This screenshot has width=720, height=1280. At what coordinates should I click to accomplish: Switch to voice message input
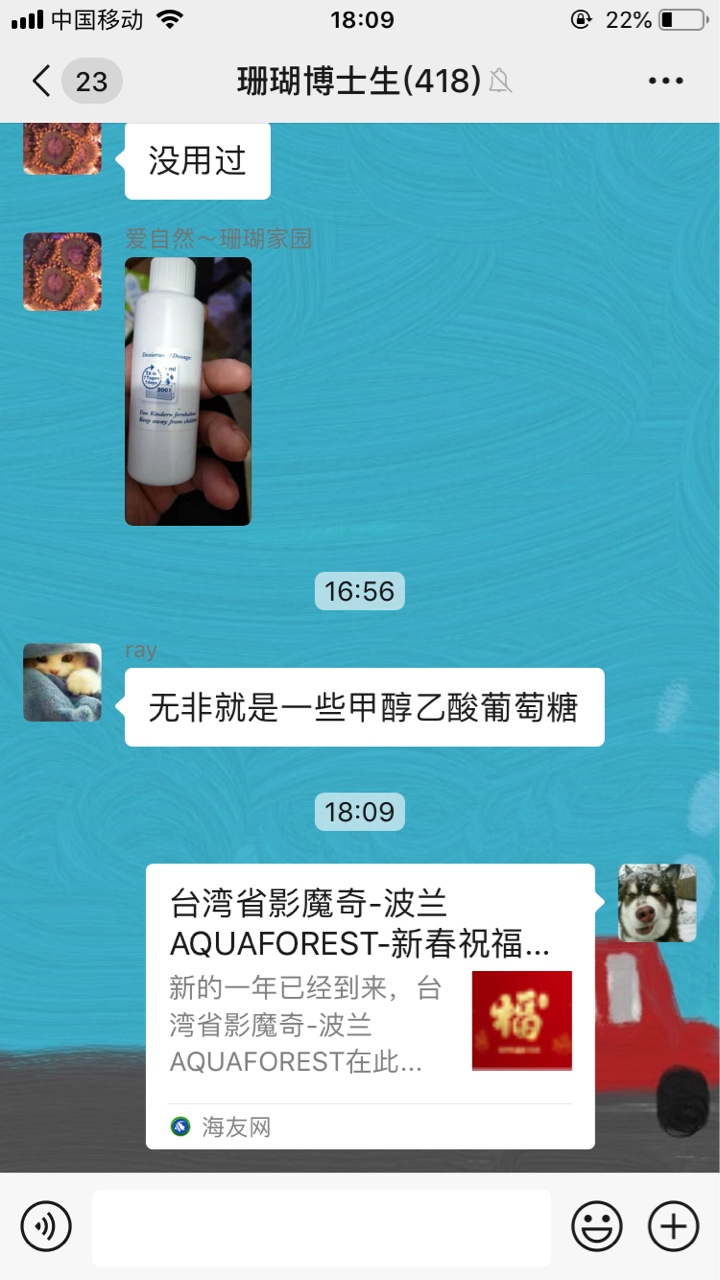pyautogui.click(x=46, y=1227)
